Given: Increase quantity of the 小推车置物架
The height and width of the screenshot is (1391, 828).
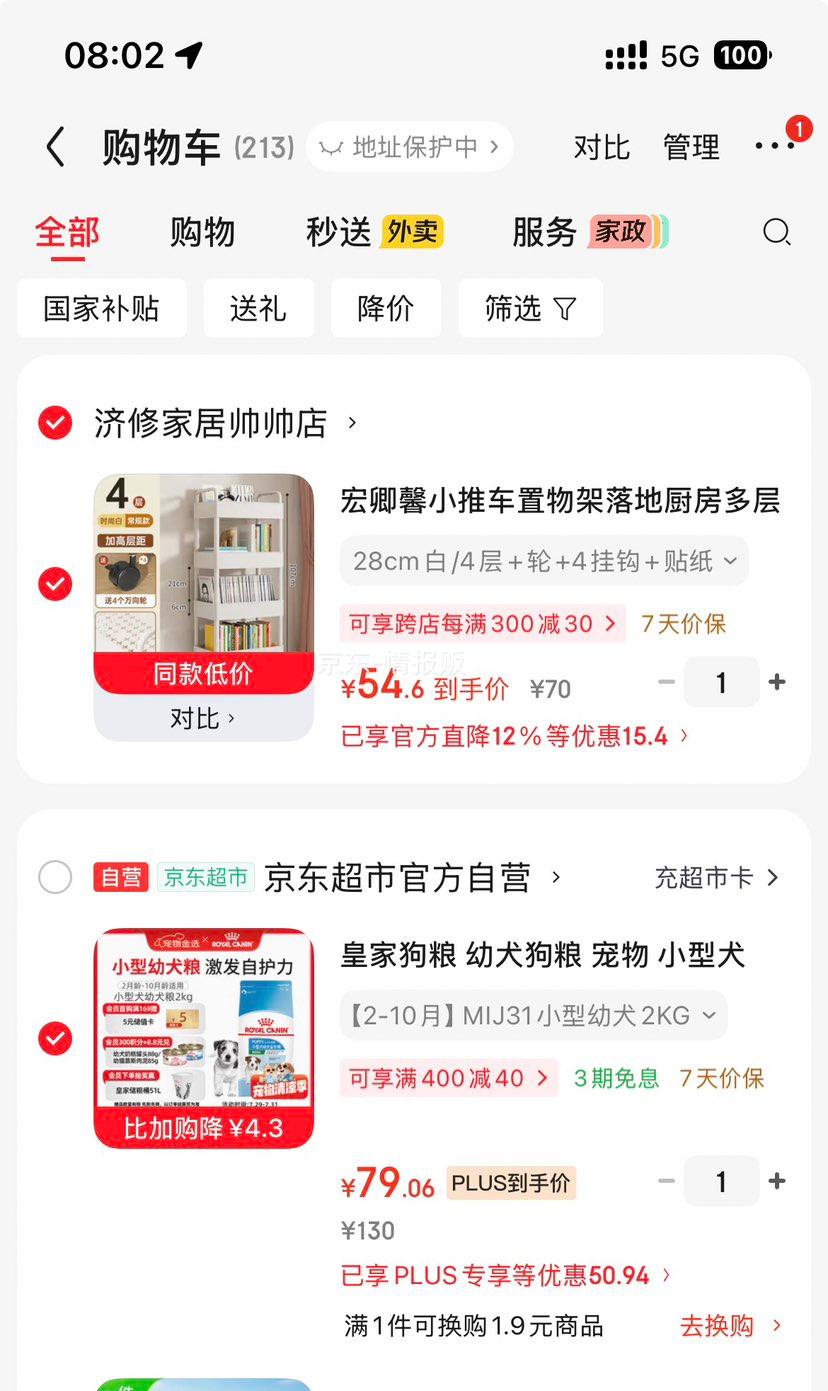Looking at the screenshot, I should coord(777,683).
